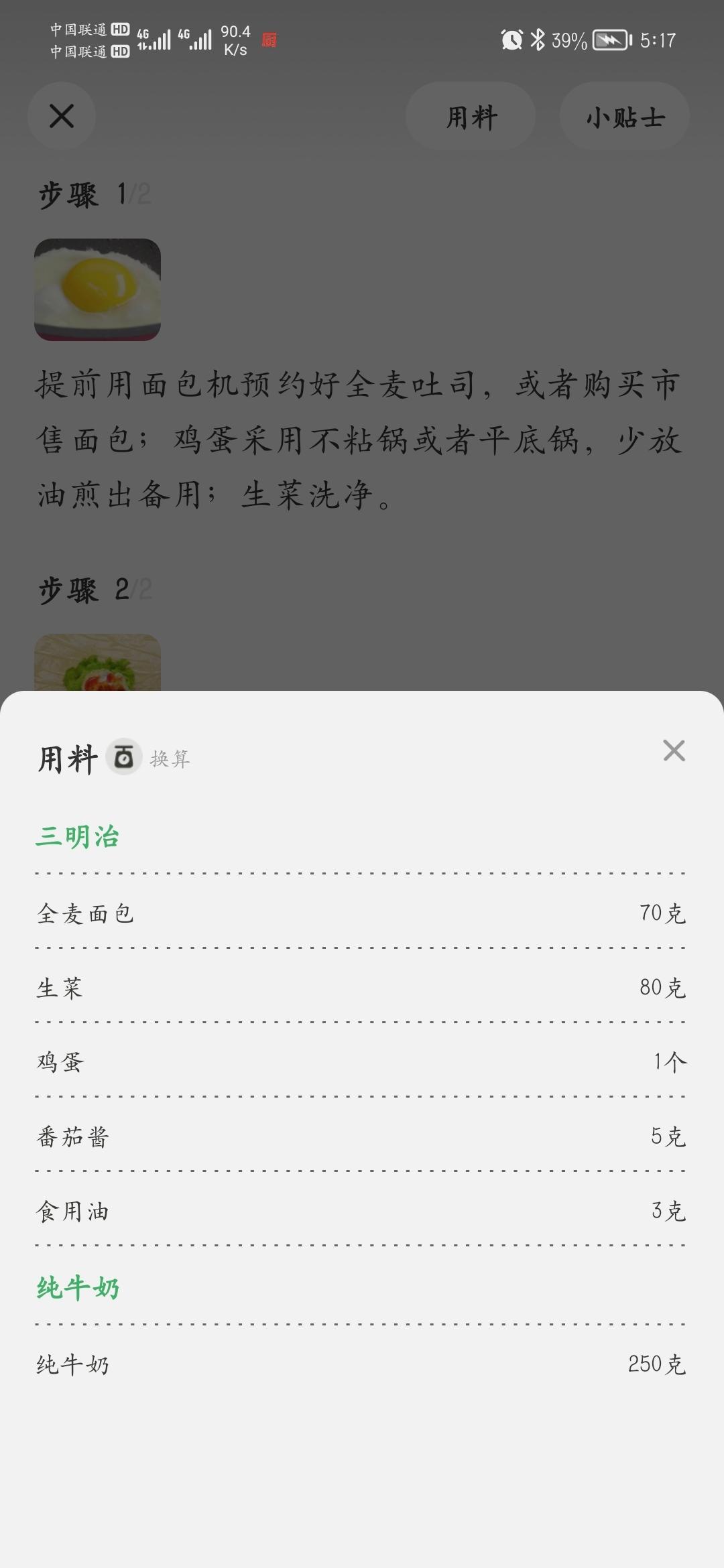Select the 三明治 ingredient group header
This screenshot has width=724, height=1568.
click(x=76, y=837)
